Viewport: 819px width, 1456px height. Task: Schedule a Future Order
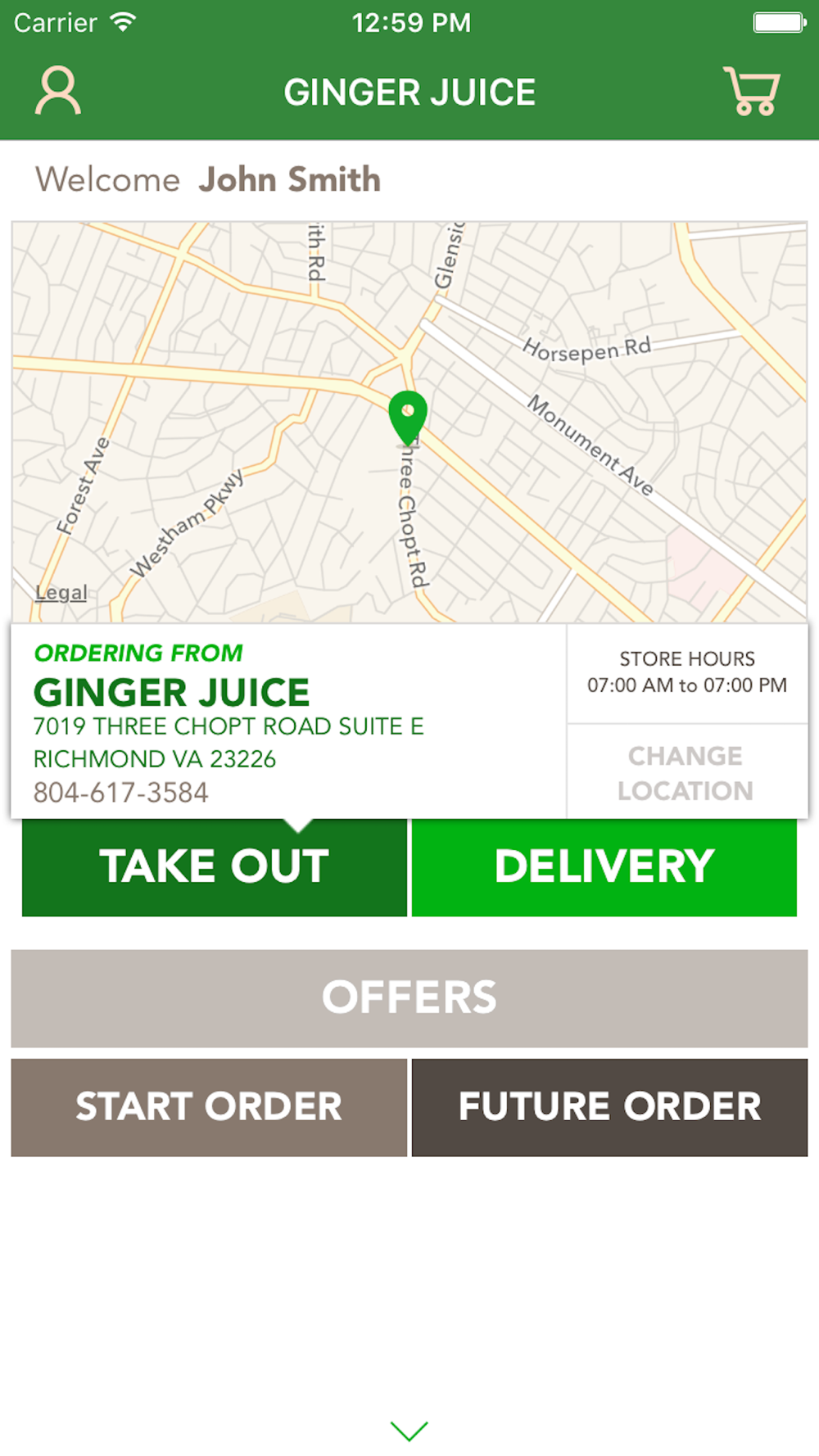[610, 1107]
